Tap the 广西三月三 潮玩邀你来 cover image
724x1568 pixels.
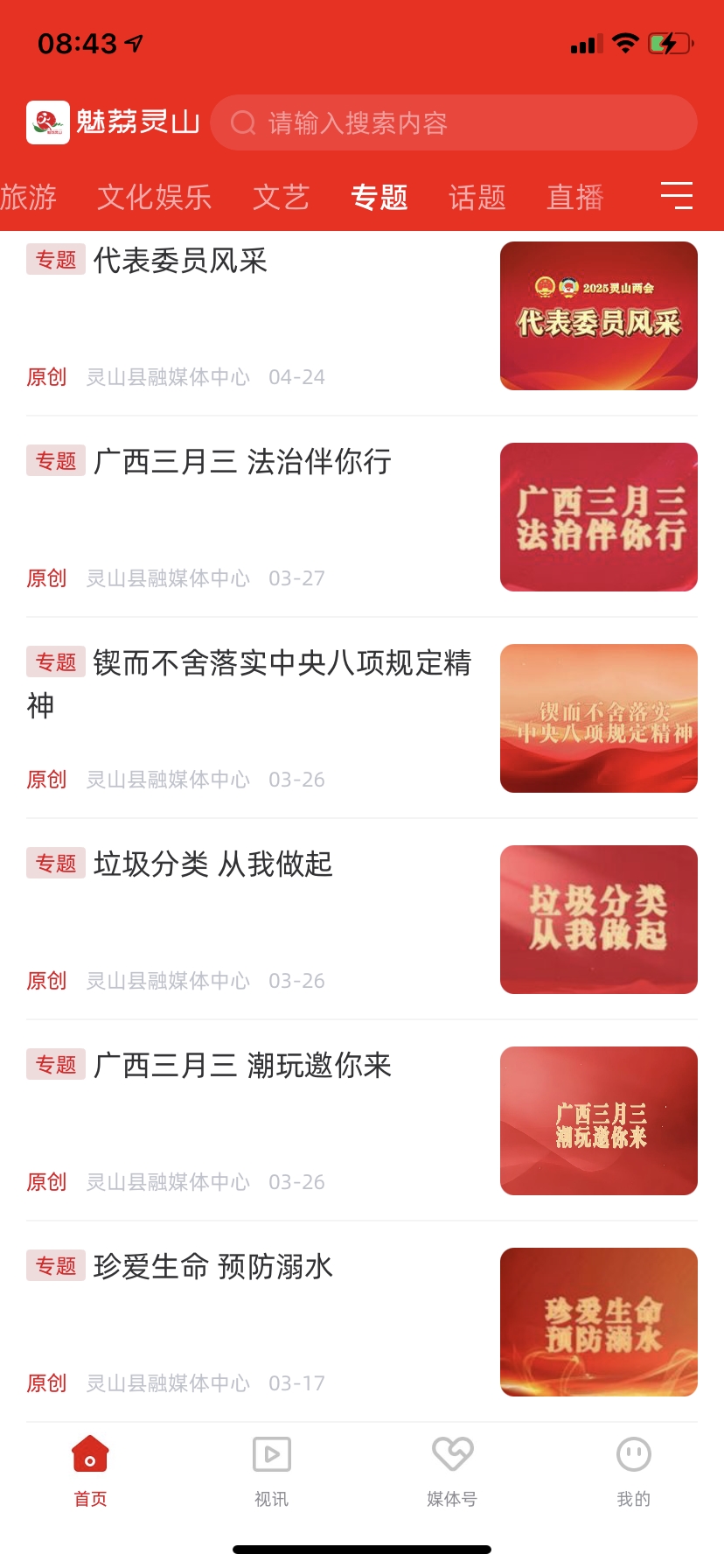(x=598, y=1121)
